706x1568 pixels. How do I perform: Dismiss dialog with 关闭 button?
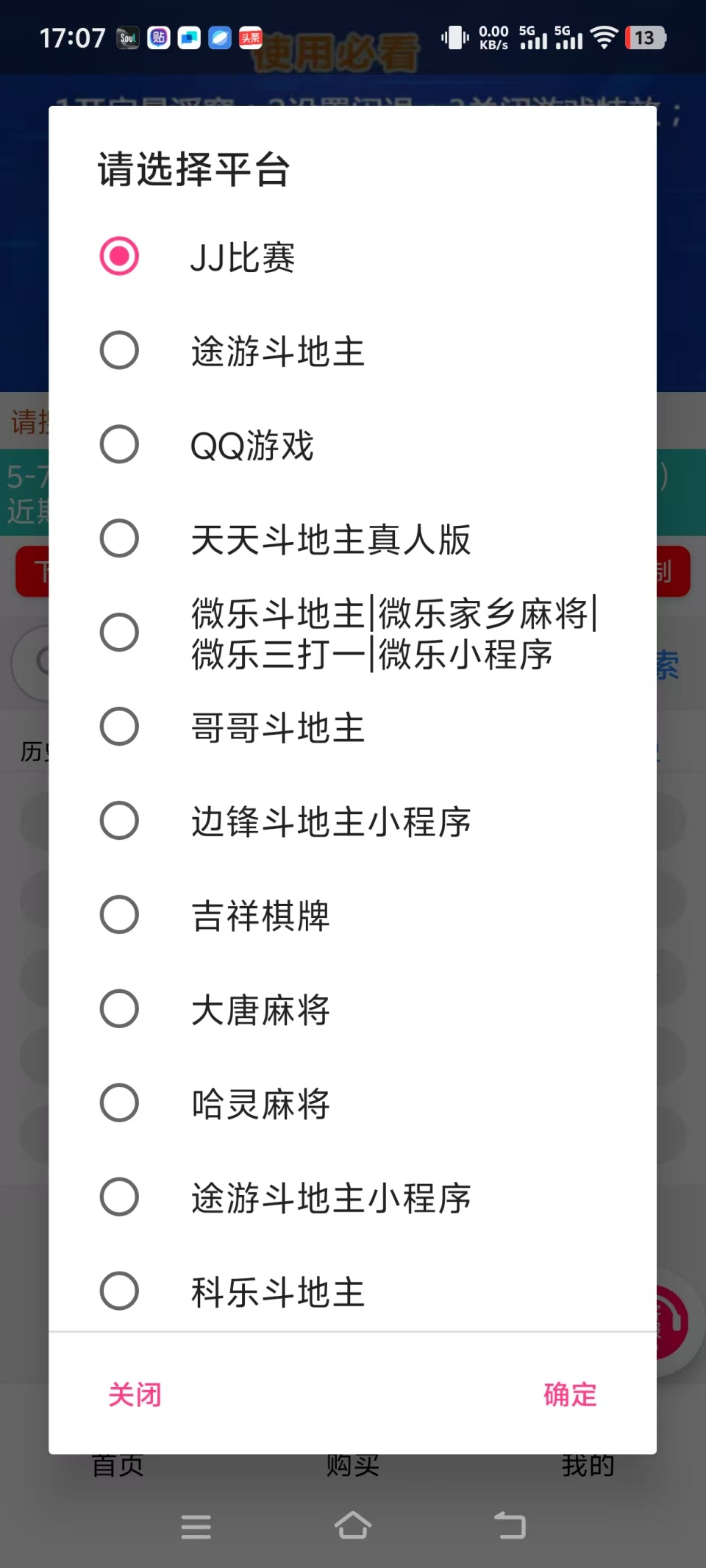[135, 1394]
